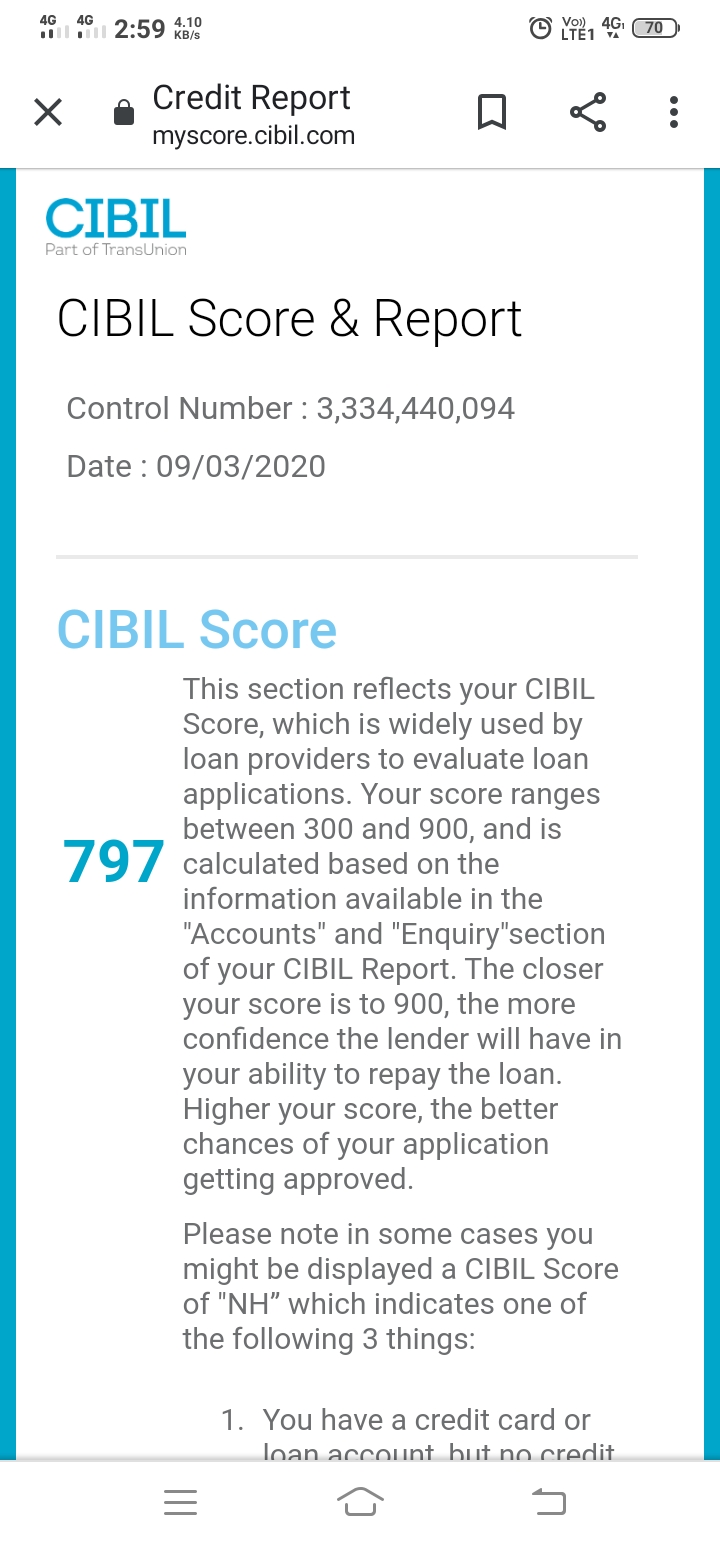Go to the home screen

tap(360, 1501)
